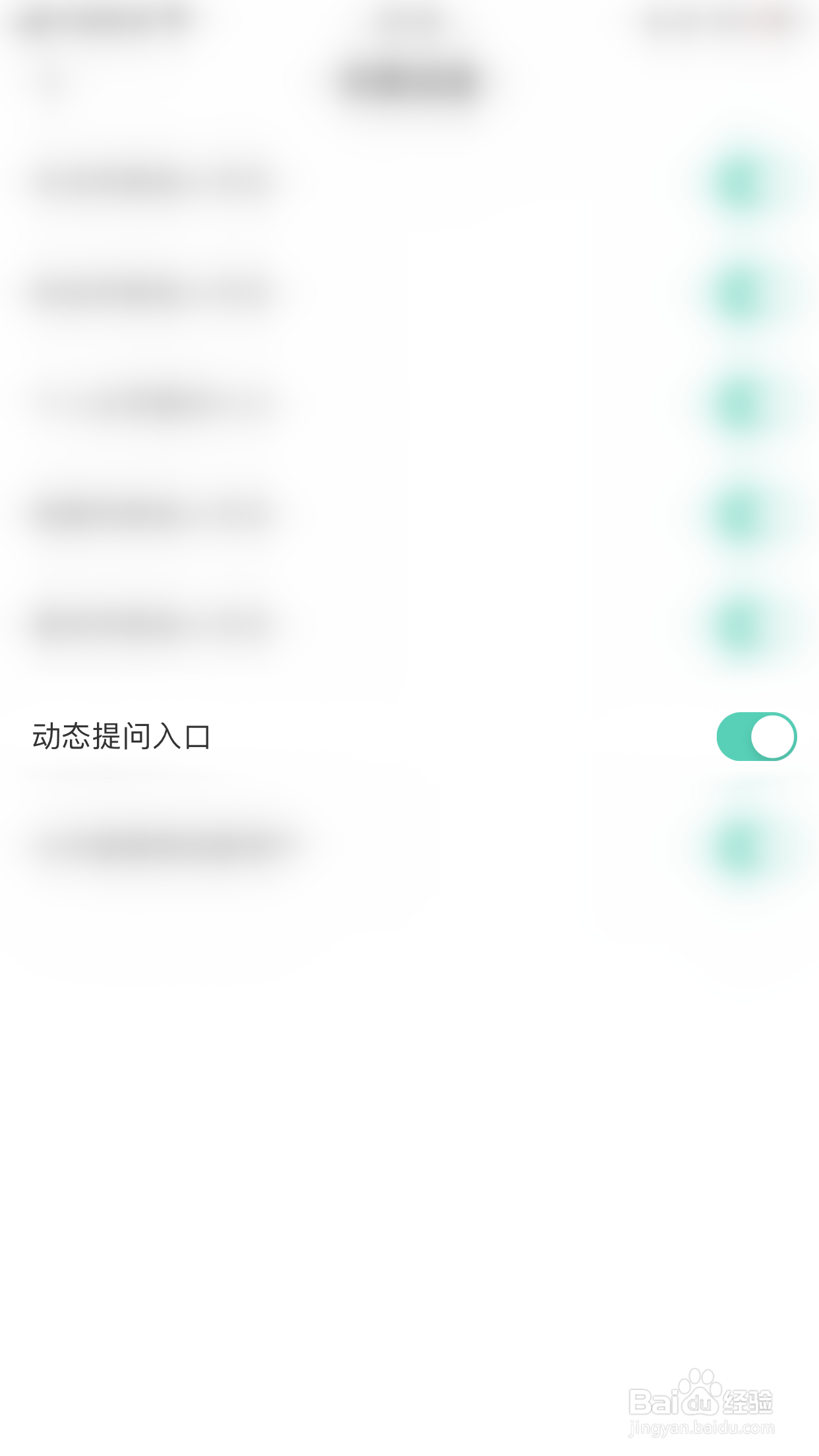The image size is (819, 1456).
Task: Toggle the switch in the third settings row
Action: (x=739, y=402)
